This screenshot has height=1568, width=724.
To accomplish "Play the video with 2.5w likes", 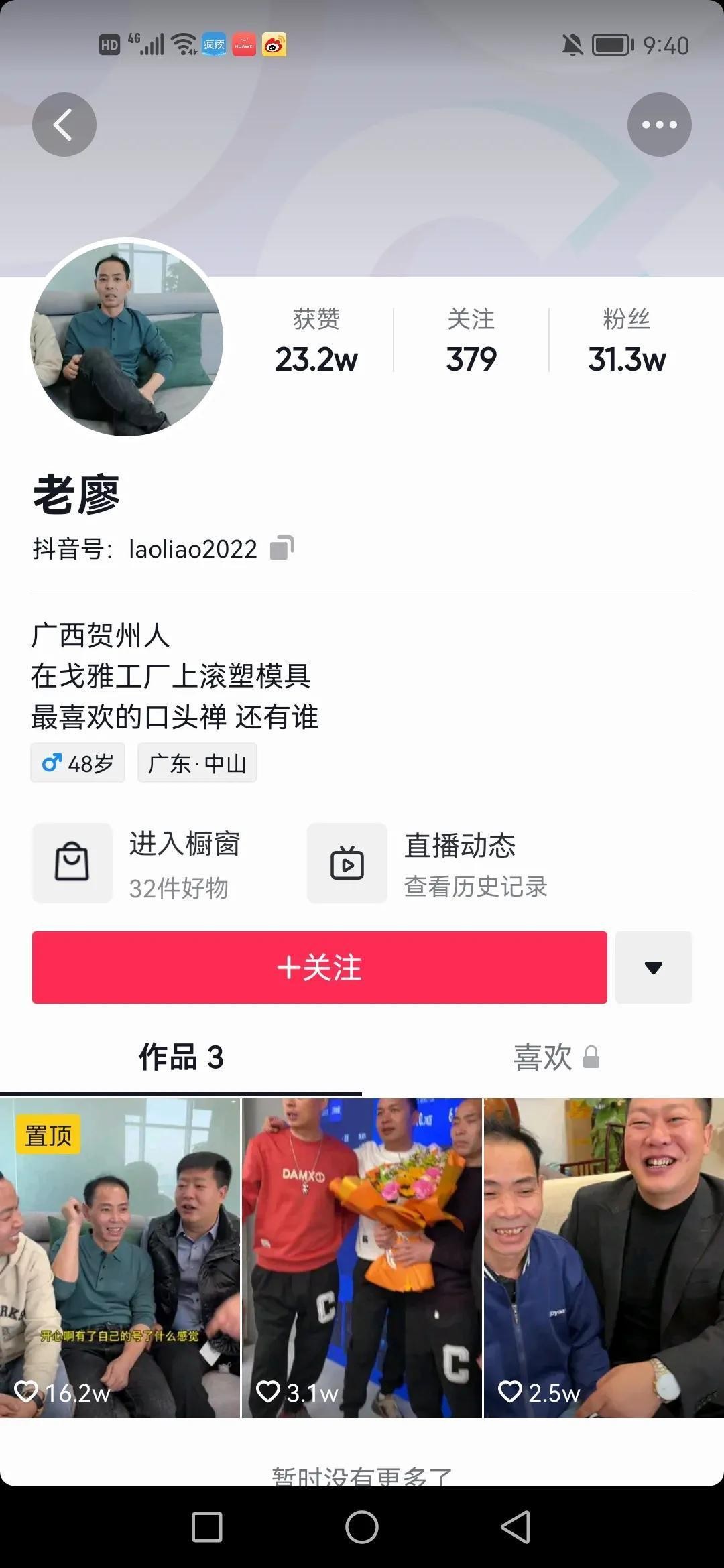I will [x=603, y=1257].
